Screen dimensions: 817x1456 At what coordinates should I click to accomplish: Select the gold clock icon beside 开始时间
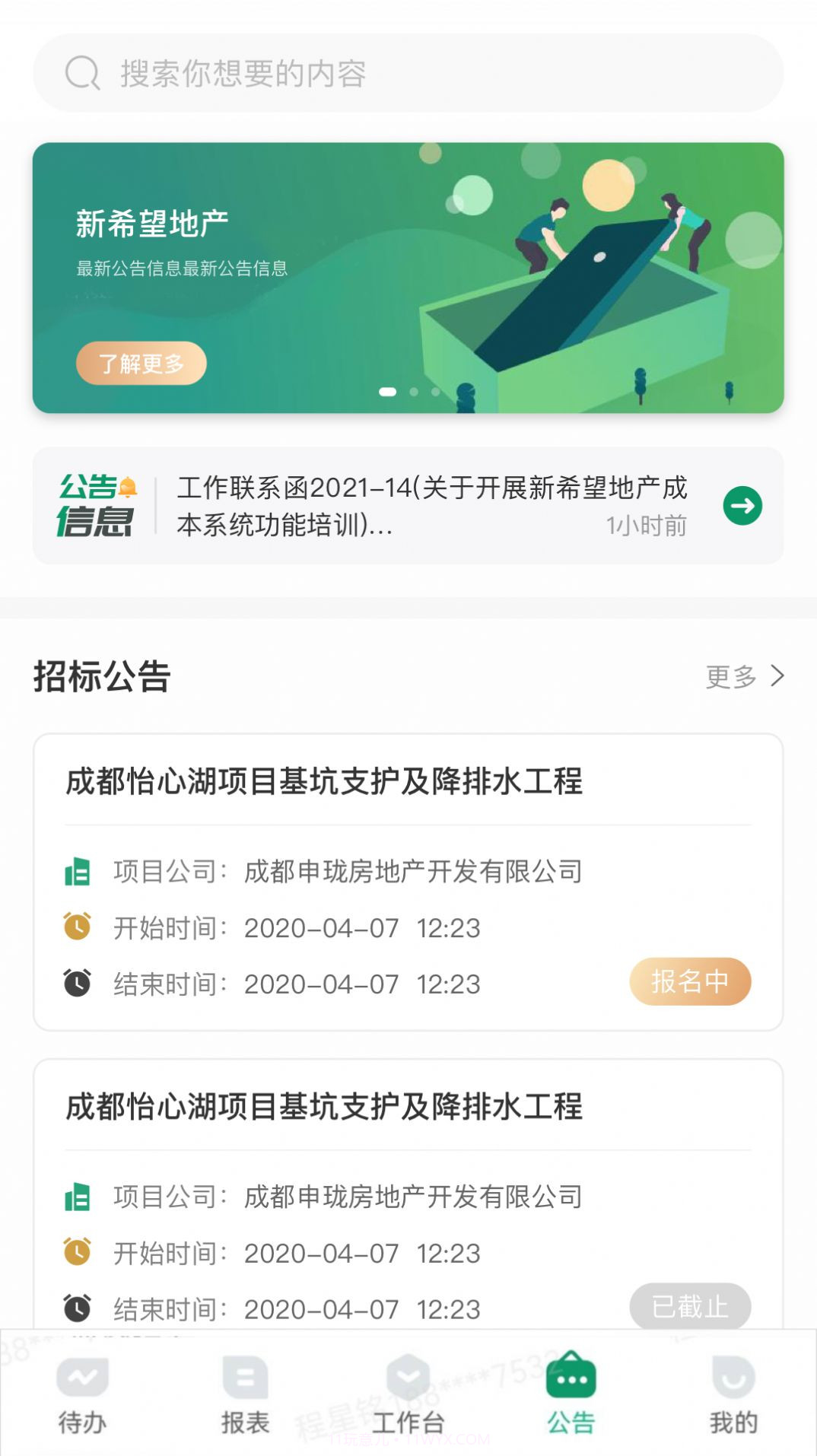[x=78, y=928]
